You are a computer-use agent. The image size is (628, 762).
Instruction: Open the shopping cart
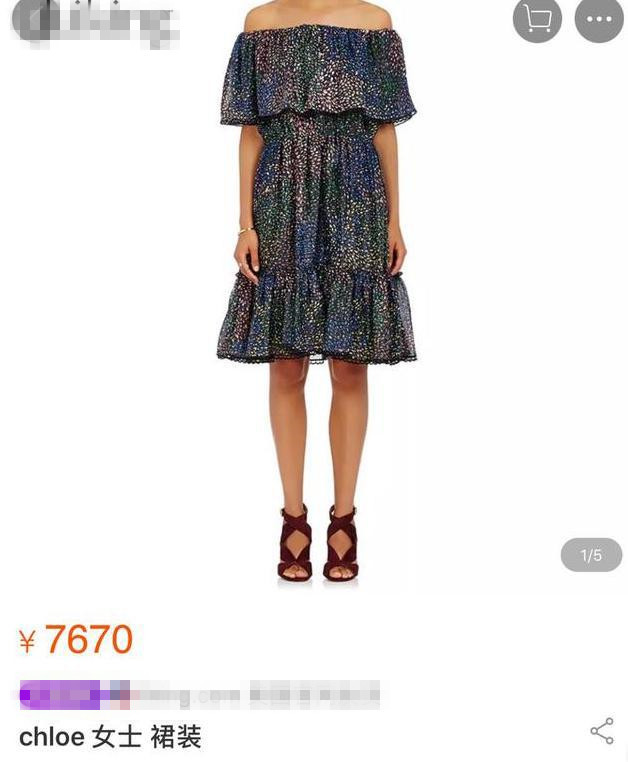(537, 19)
